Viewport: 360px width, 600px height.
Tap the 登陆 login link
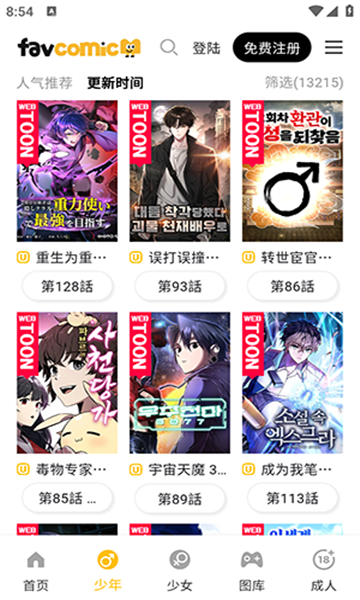[x=206, y=48]
